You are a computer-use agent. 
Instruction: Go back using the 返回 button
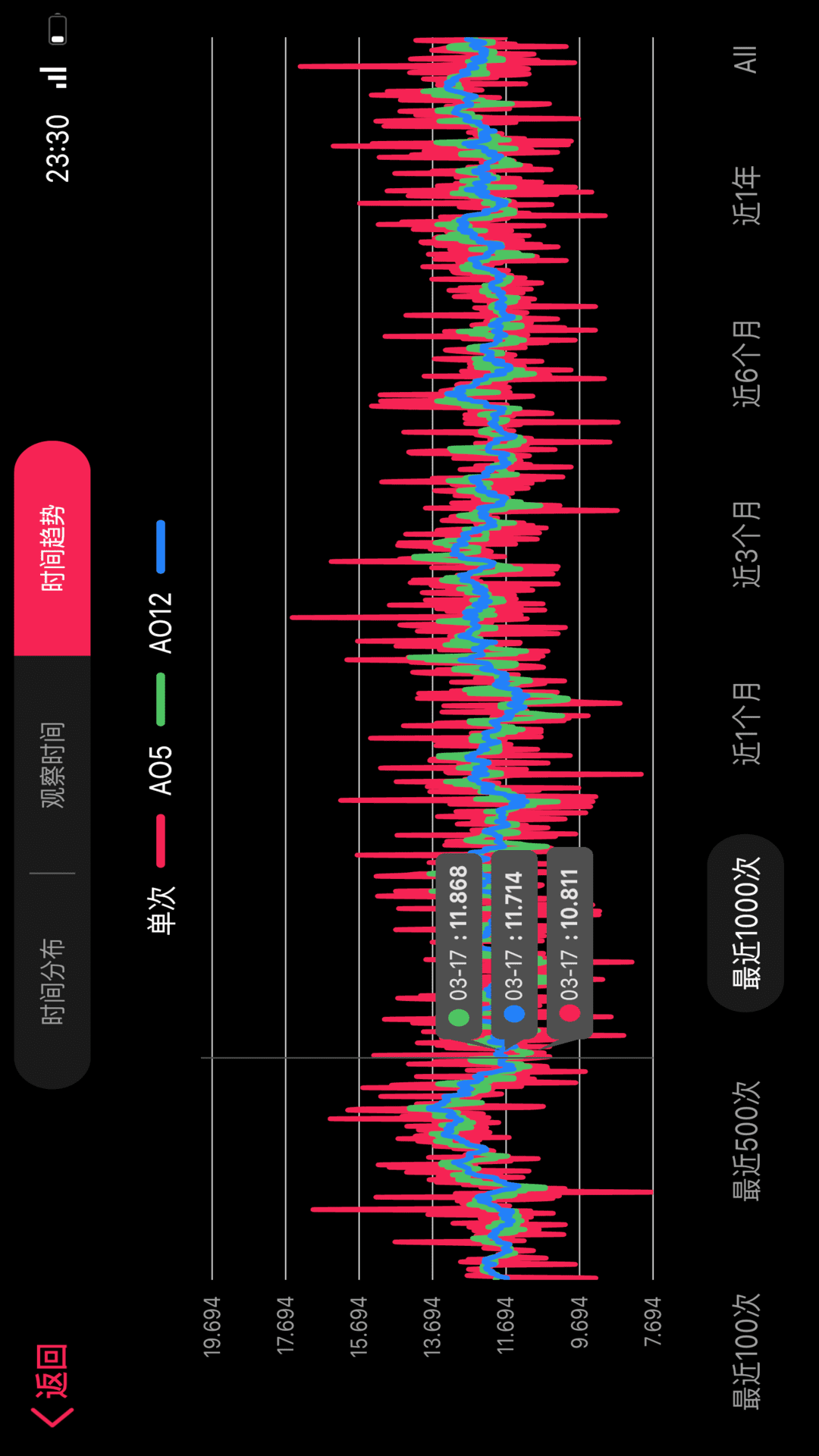(x=53, y=1385)
